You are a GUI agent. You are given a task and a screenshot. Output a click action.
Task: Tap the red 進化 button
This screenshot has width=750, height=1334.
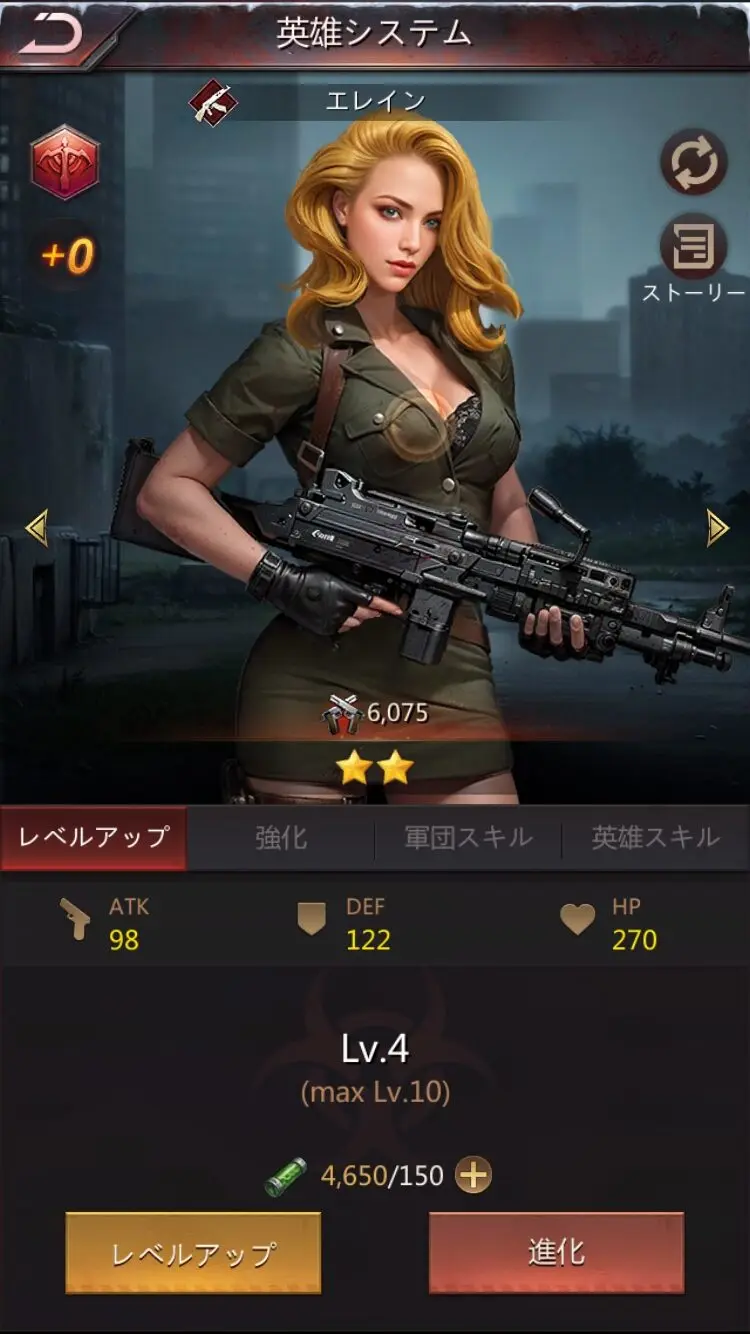(556, 1253)
